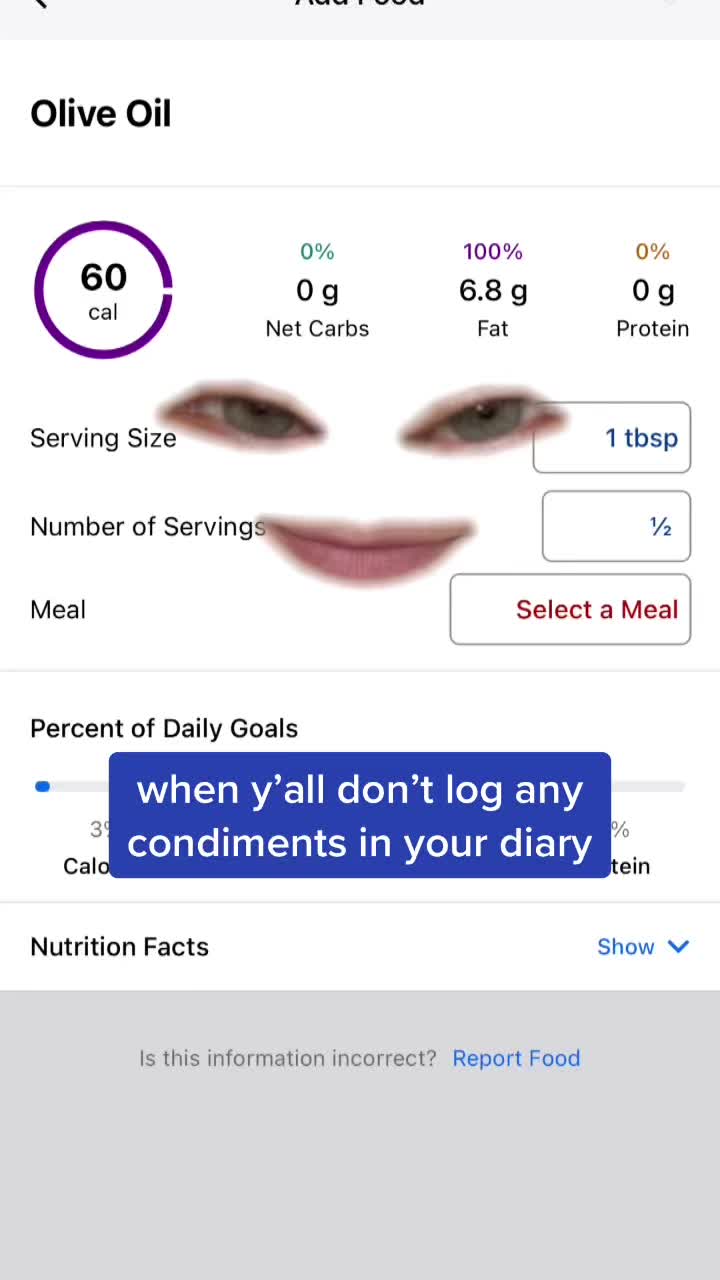Open the Report Food link
The image size is (720, 1280).
pyautogui.click(x=516, y=1058)
